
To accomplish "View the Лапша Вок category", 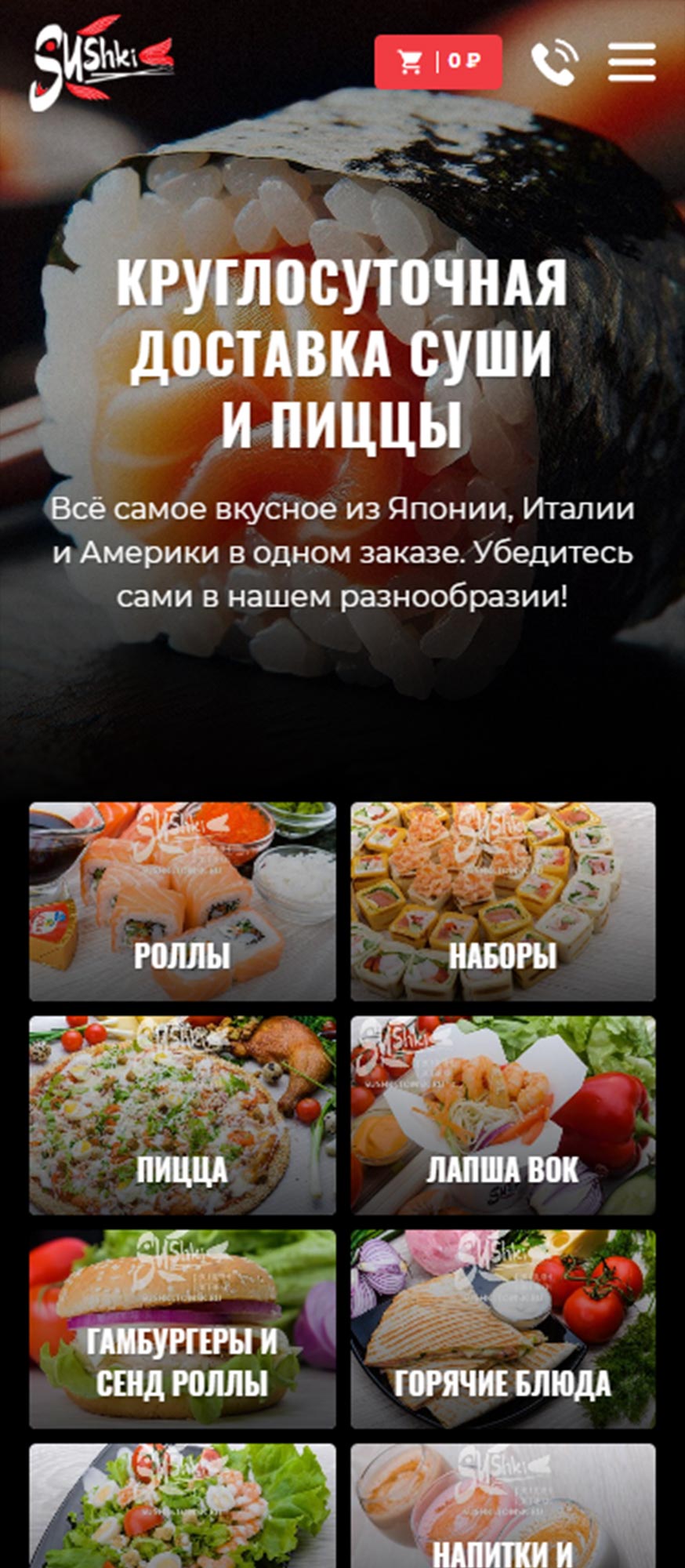I will tap(502, 1115).
